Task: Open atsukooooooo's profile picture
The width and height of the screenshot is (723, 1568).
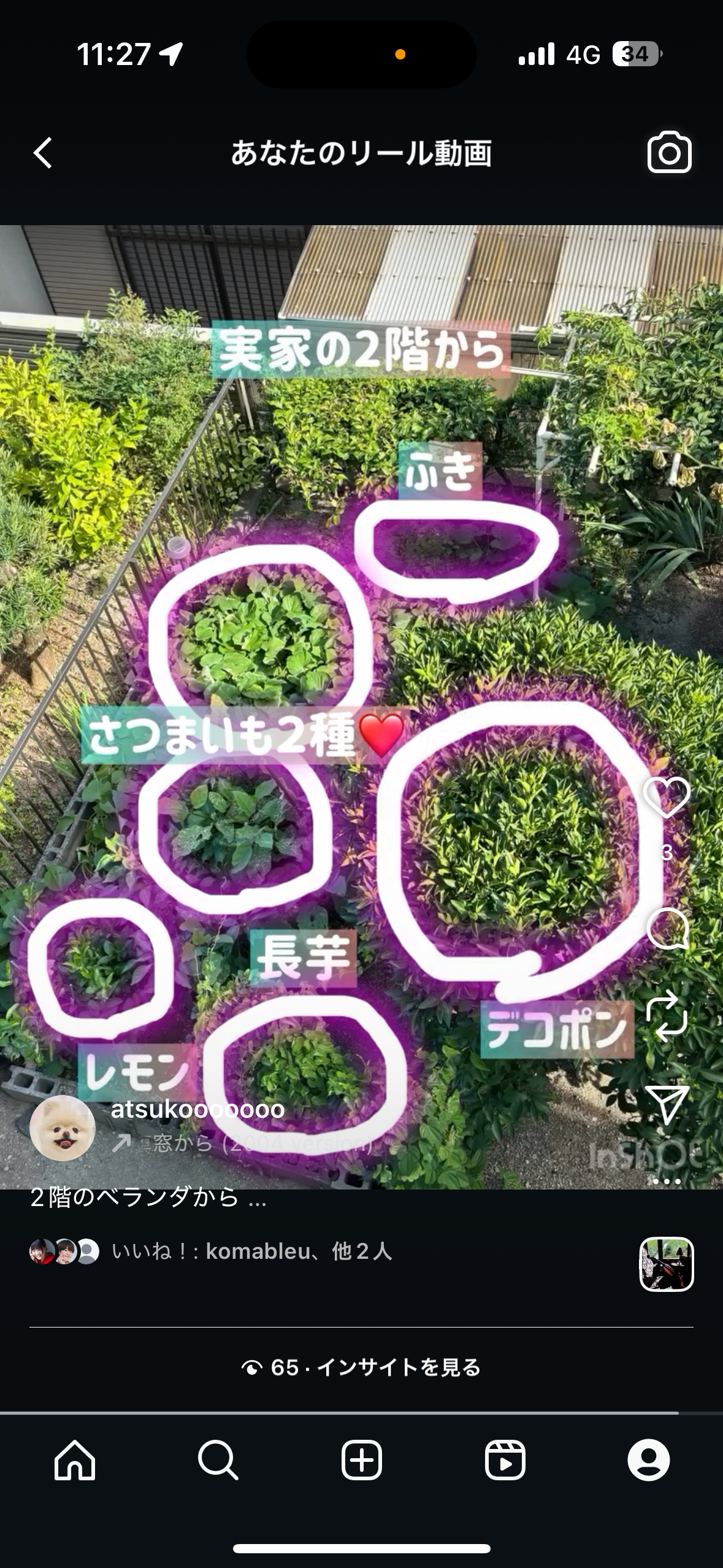Action: click(63, 1128)
